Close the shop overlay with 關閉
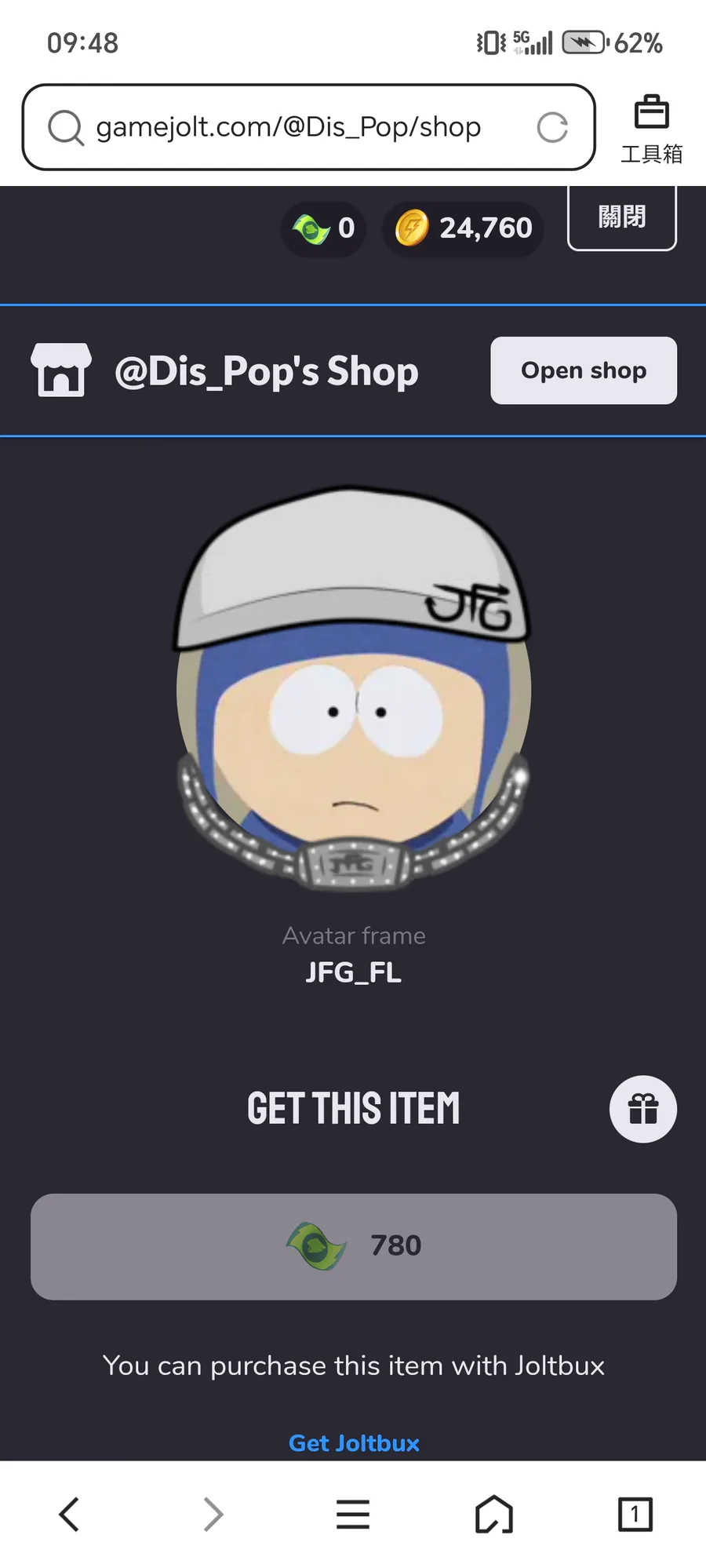The image size is (706, 1568). tap(621, 217)
